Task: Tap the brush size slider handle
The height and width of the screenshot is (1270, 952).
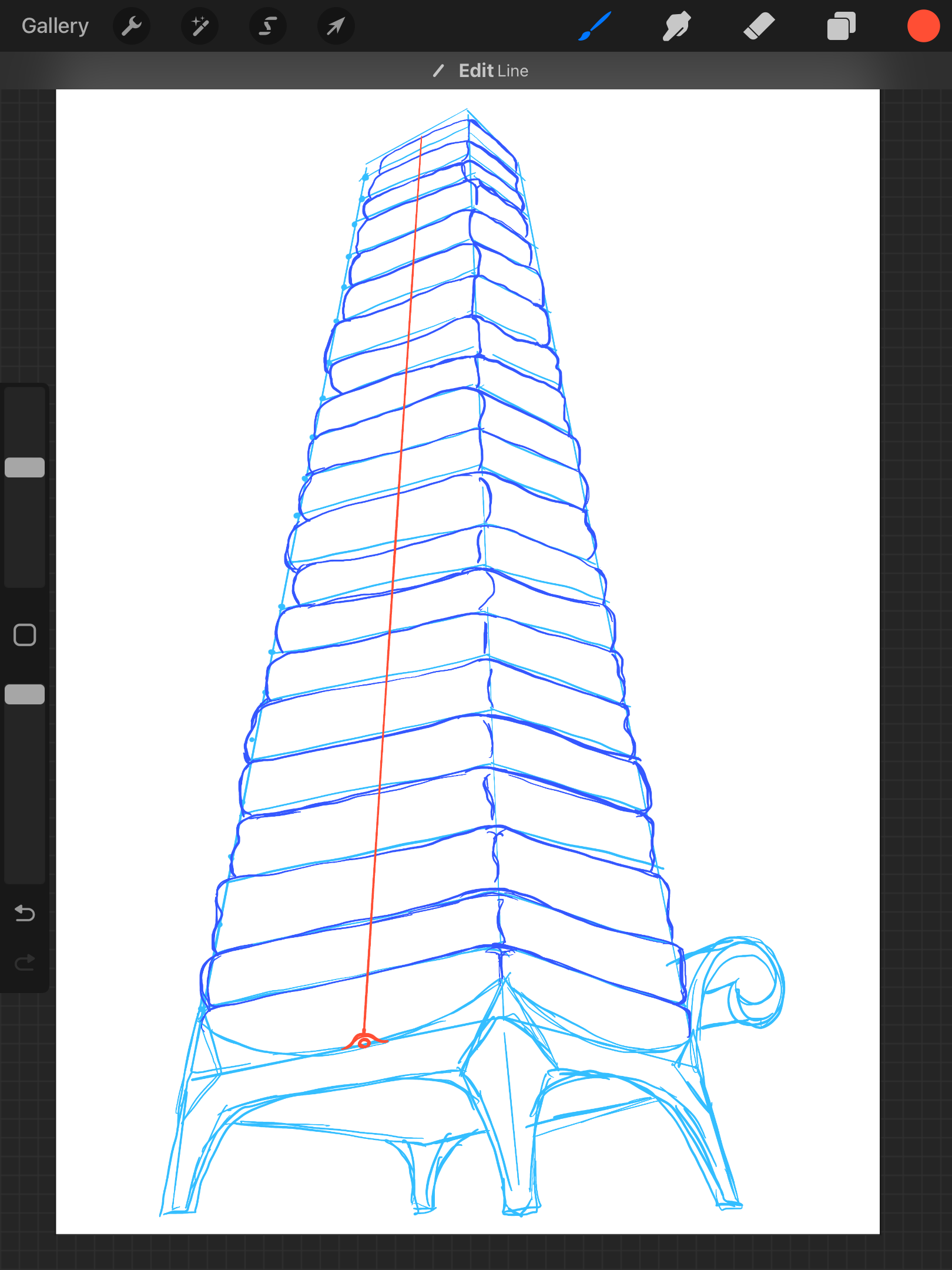Action: point(25,467)
